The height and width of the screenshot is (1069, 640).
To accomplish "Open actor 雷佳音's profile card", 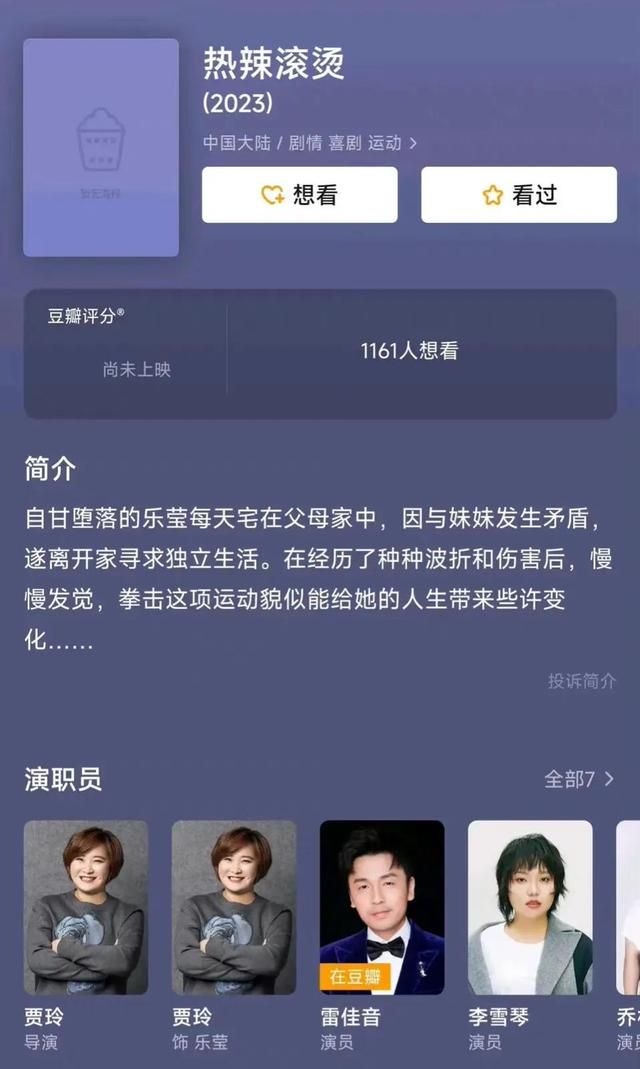I will click(382, 935).
